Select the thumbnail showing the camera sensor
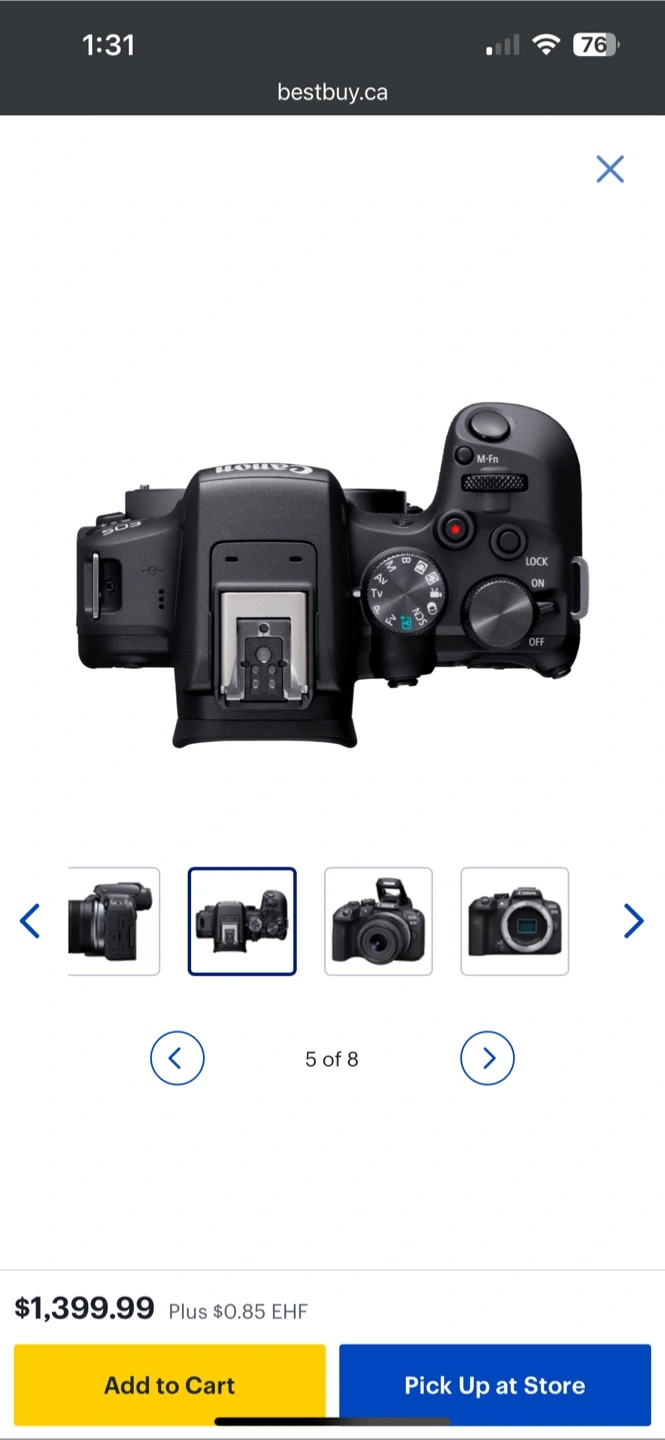 point(514,921)
